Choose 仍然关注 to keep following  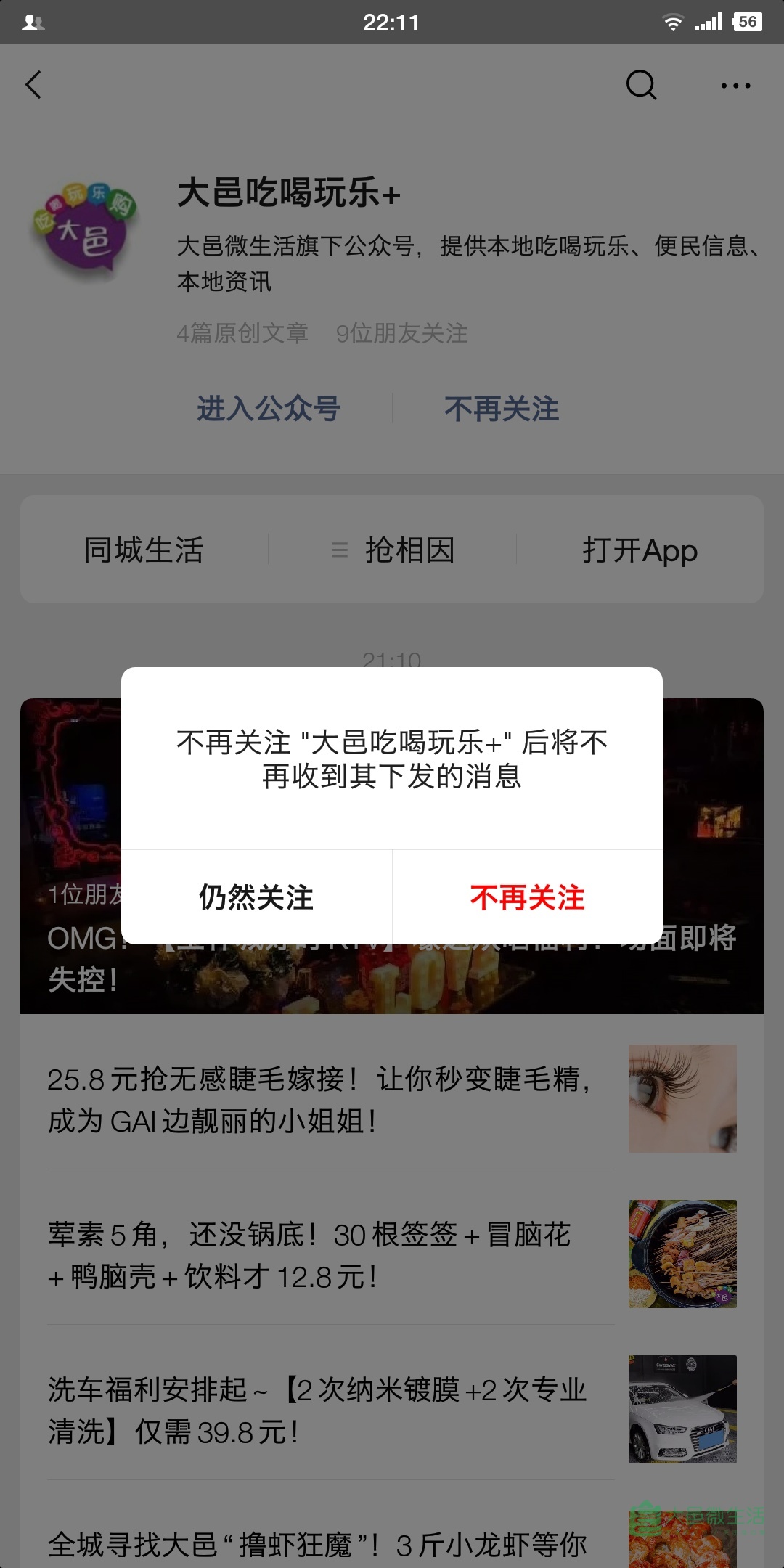tap(256, 898)
